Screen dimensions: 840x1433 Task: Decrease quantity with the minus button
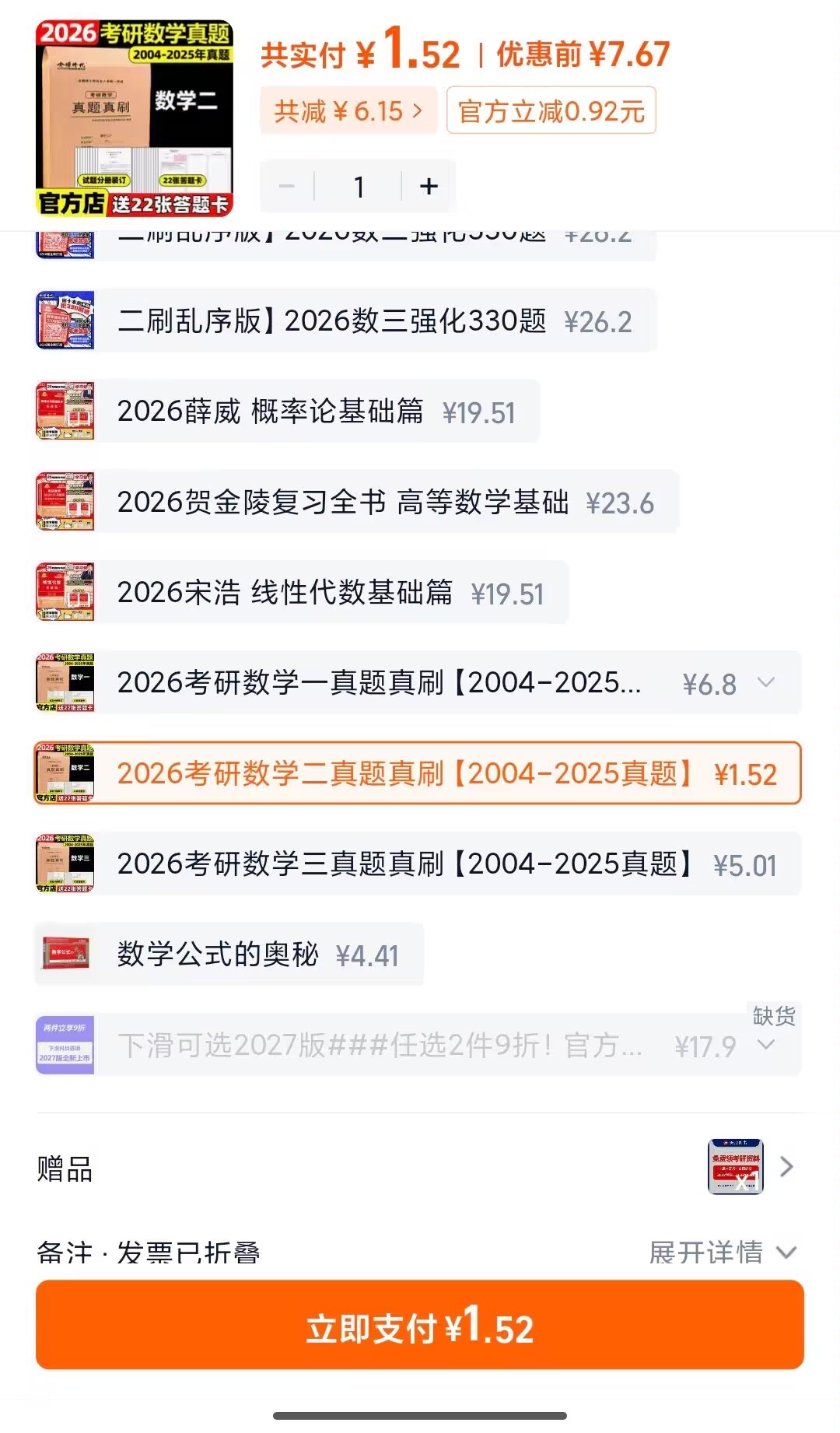[x=286, y=187]
